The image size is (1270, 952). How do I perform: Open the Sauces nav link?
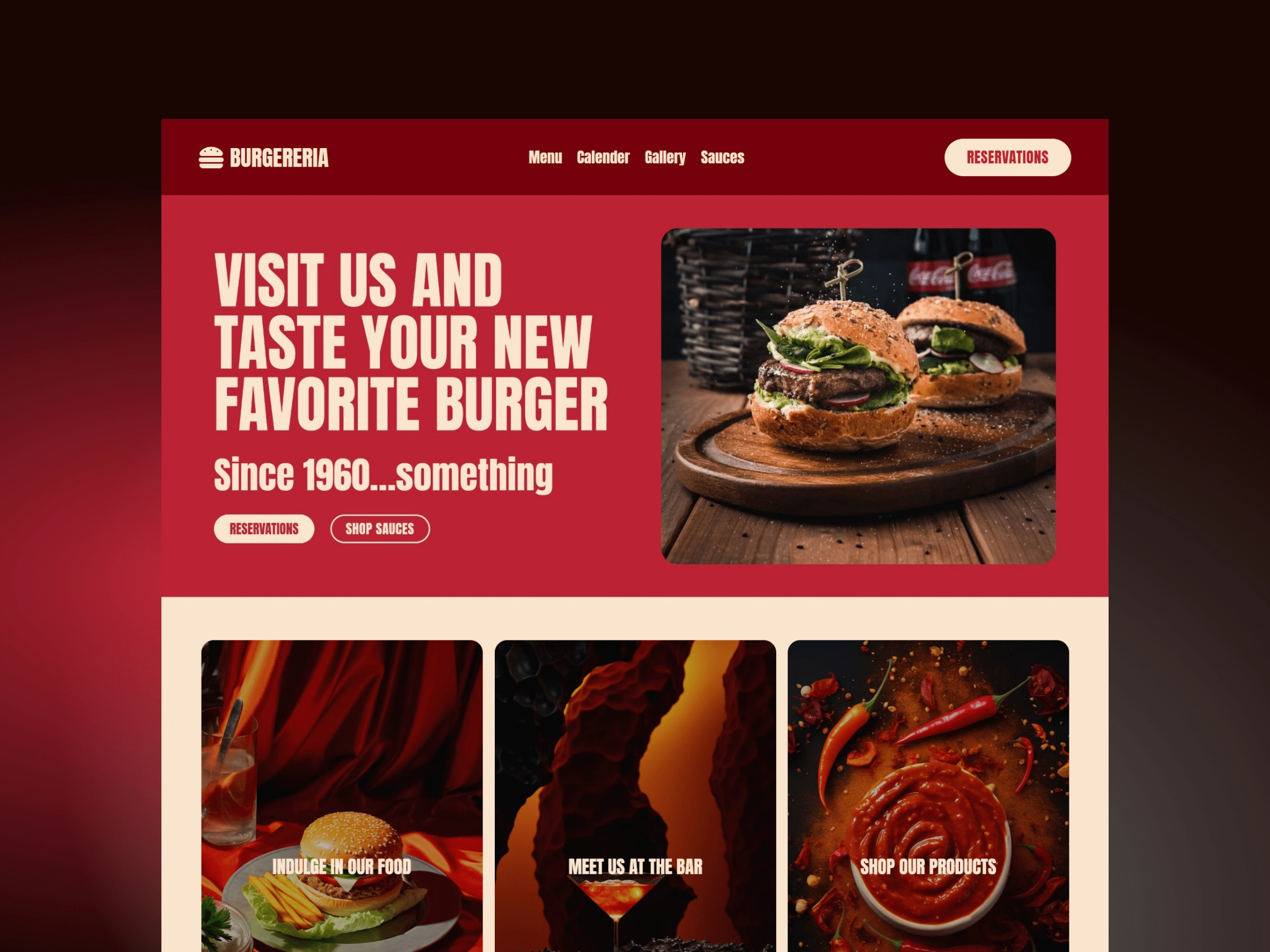pos(722,157)
